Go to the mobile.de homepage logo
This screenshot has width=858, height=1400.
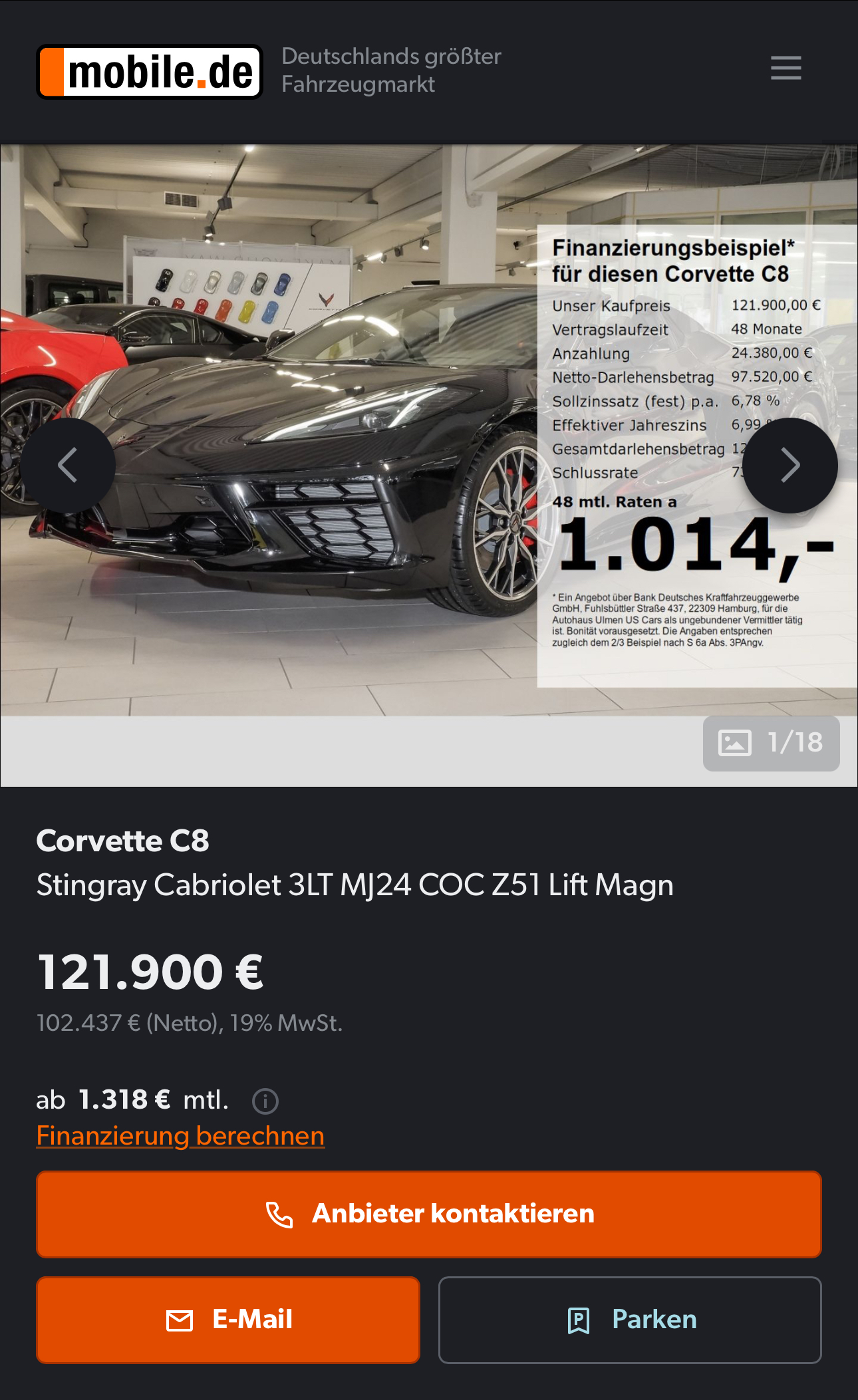[150, 72]
